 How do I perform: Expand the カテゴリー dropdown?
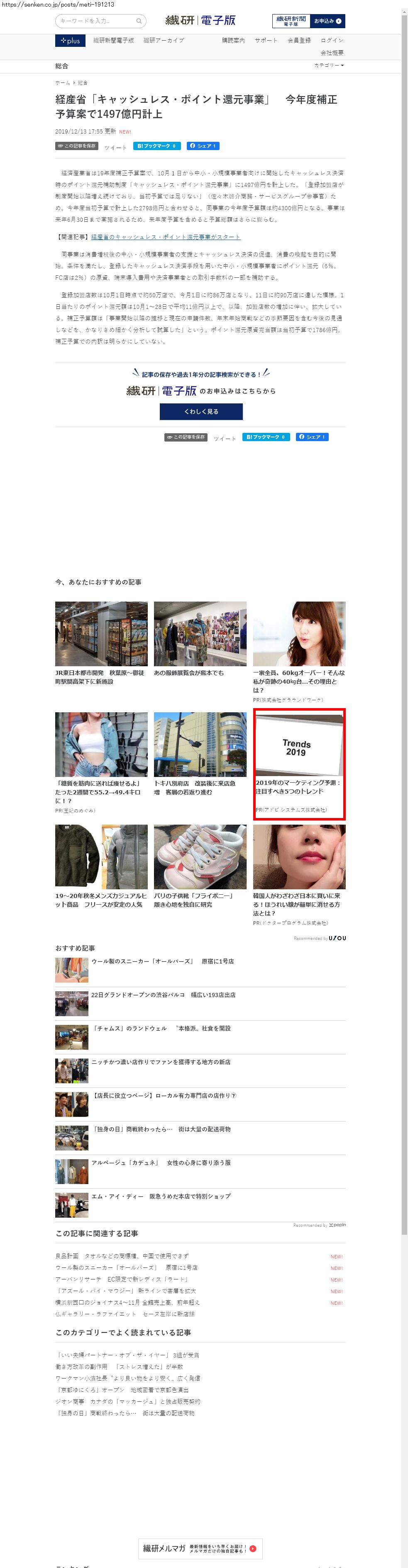[x=329, y=66]
